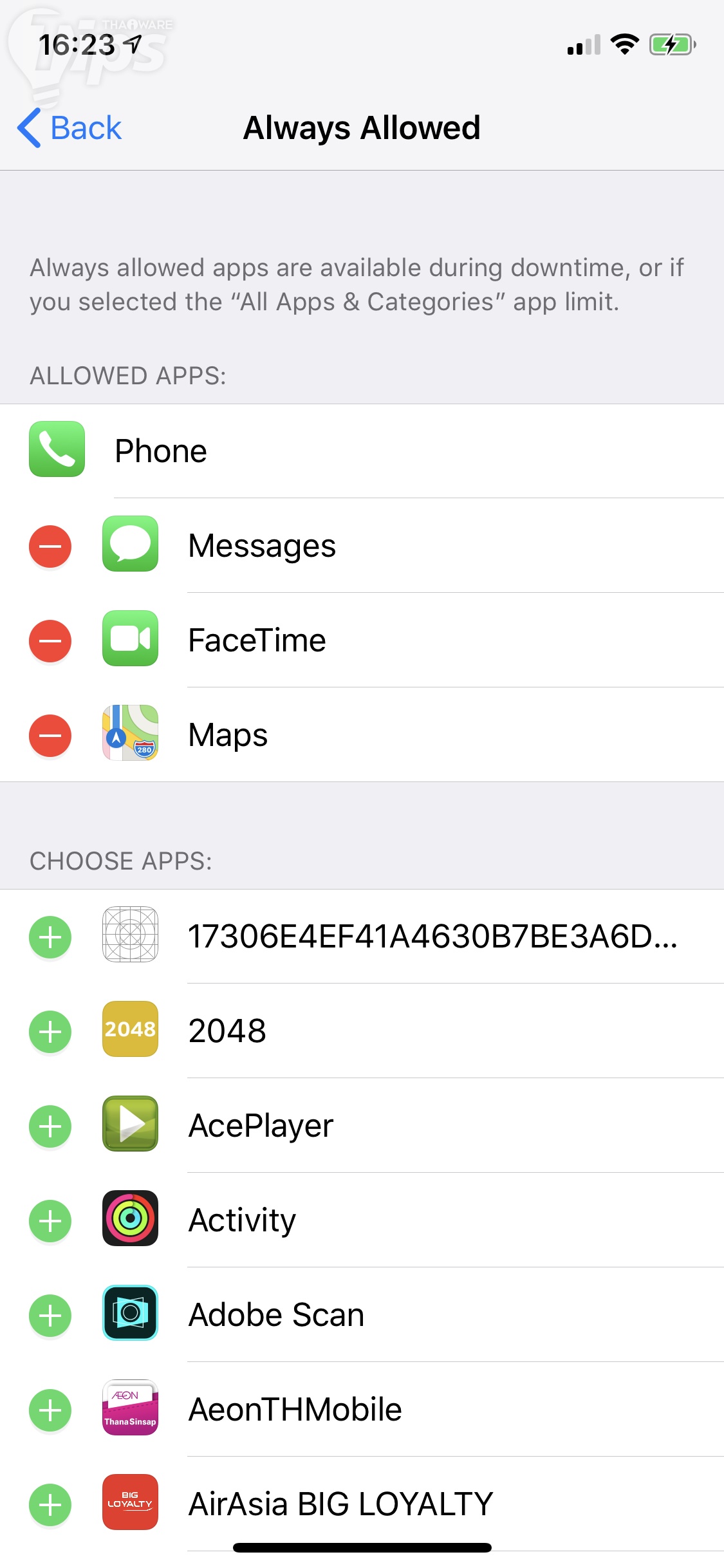This screenshot has height=1568, width=724.
Task: Remove FaceTime from allowed apps
Action: click(x=50, y=641)
